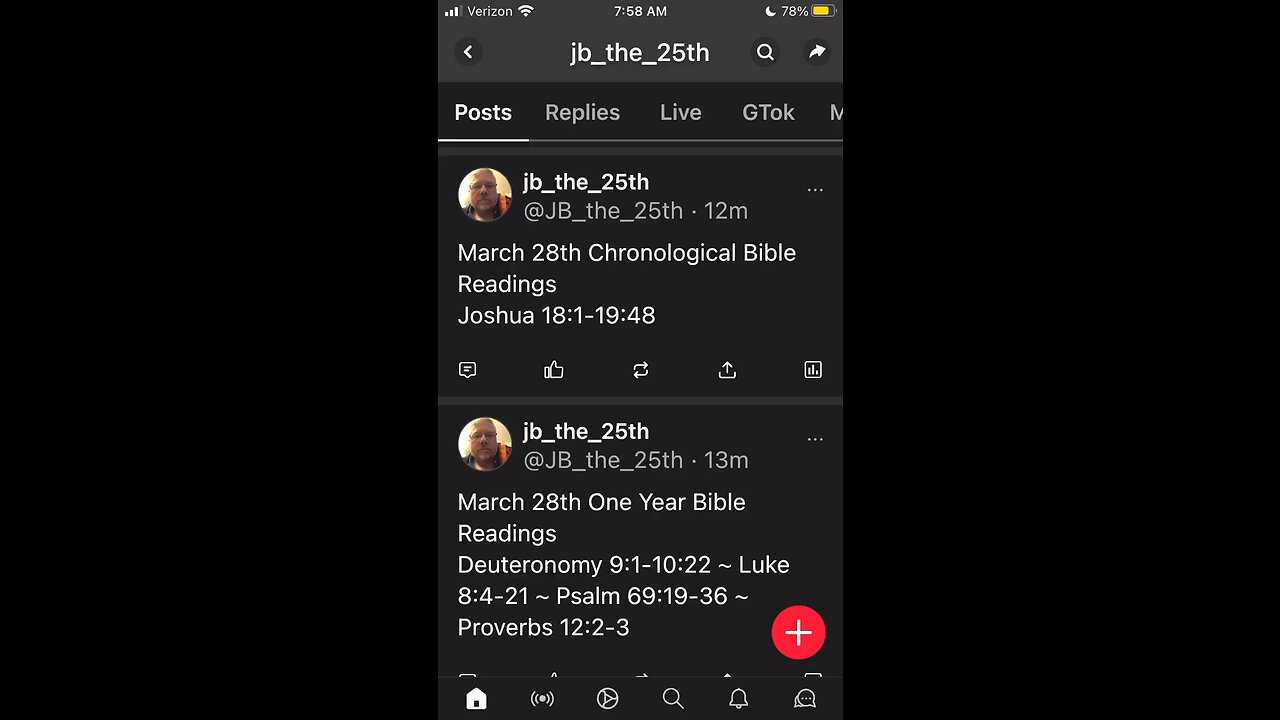The width and height of the screenshot is (1280, 720).
Task: Switch to the GTok tab
Action: pos(768,113)
